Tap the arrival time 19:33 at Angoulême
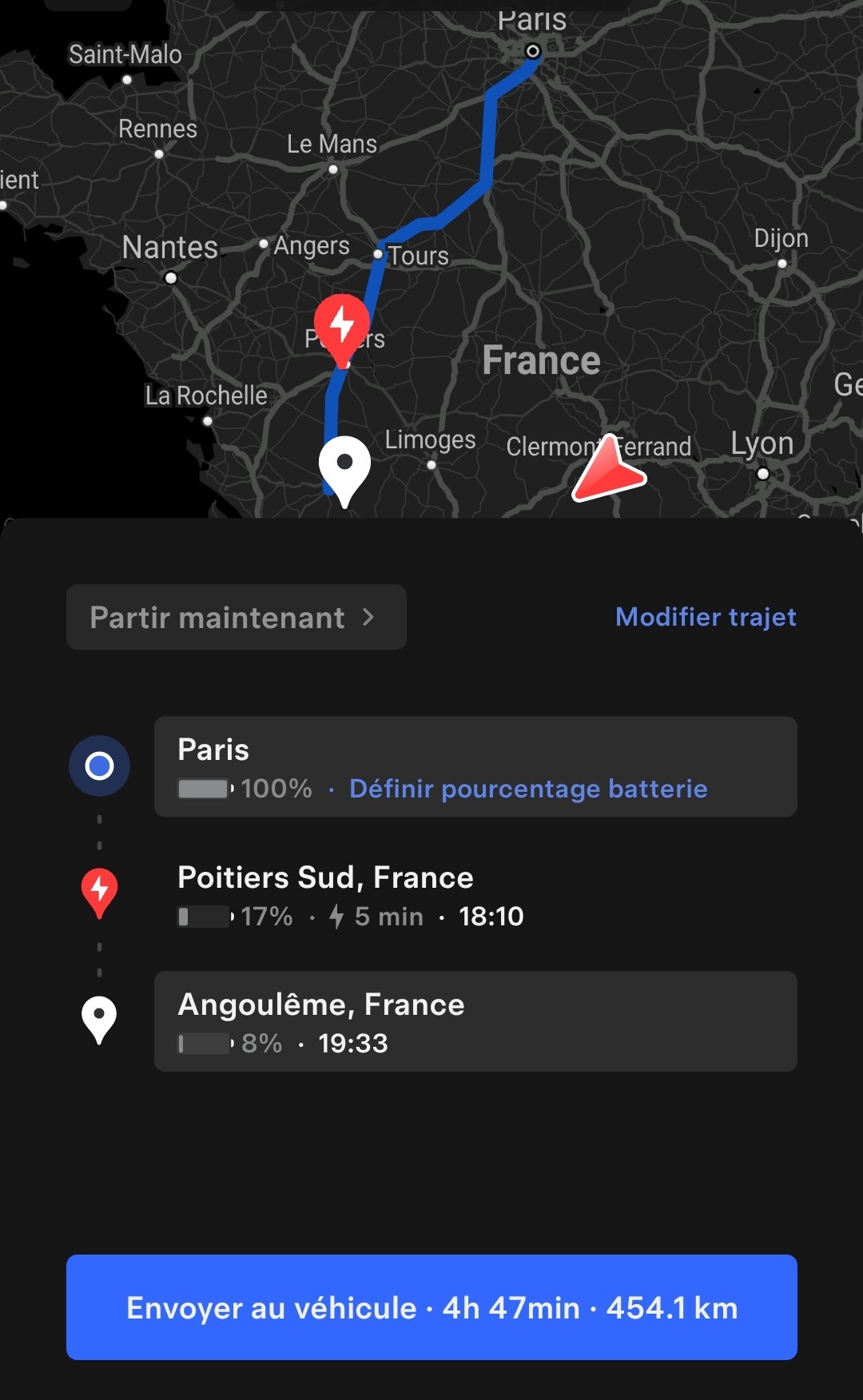The image size is (863, 1400). [352, 1043]
